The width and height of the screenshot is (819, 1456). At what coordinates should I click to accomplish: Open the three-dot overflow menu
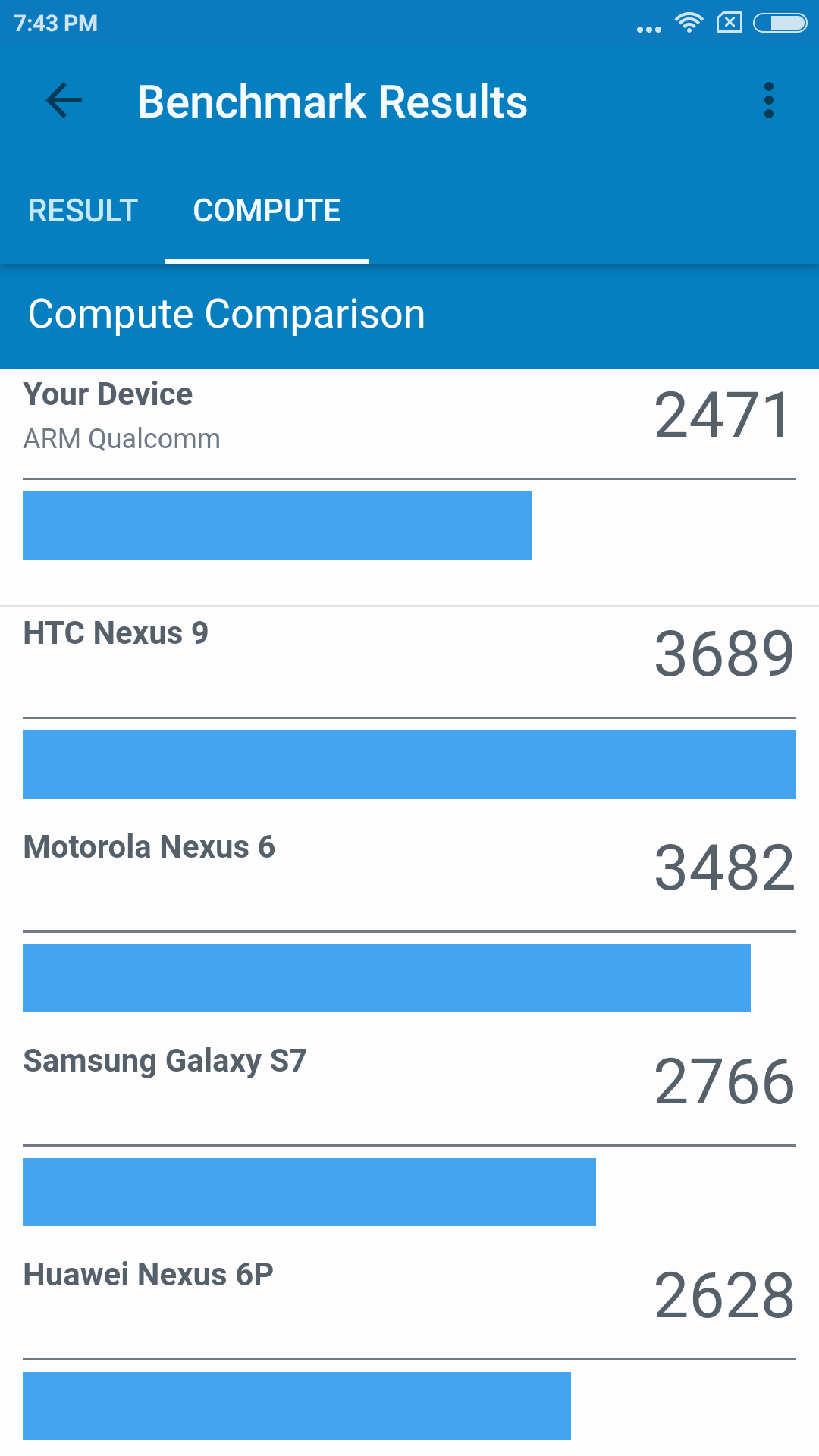click(768, 101)
